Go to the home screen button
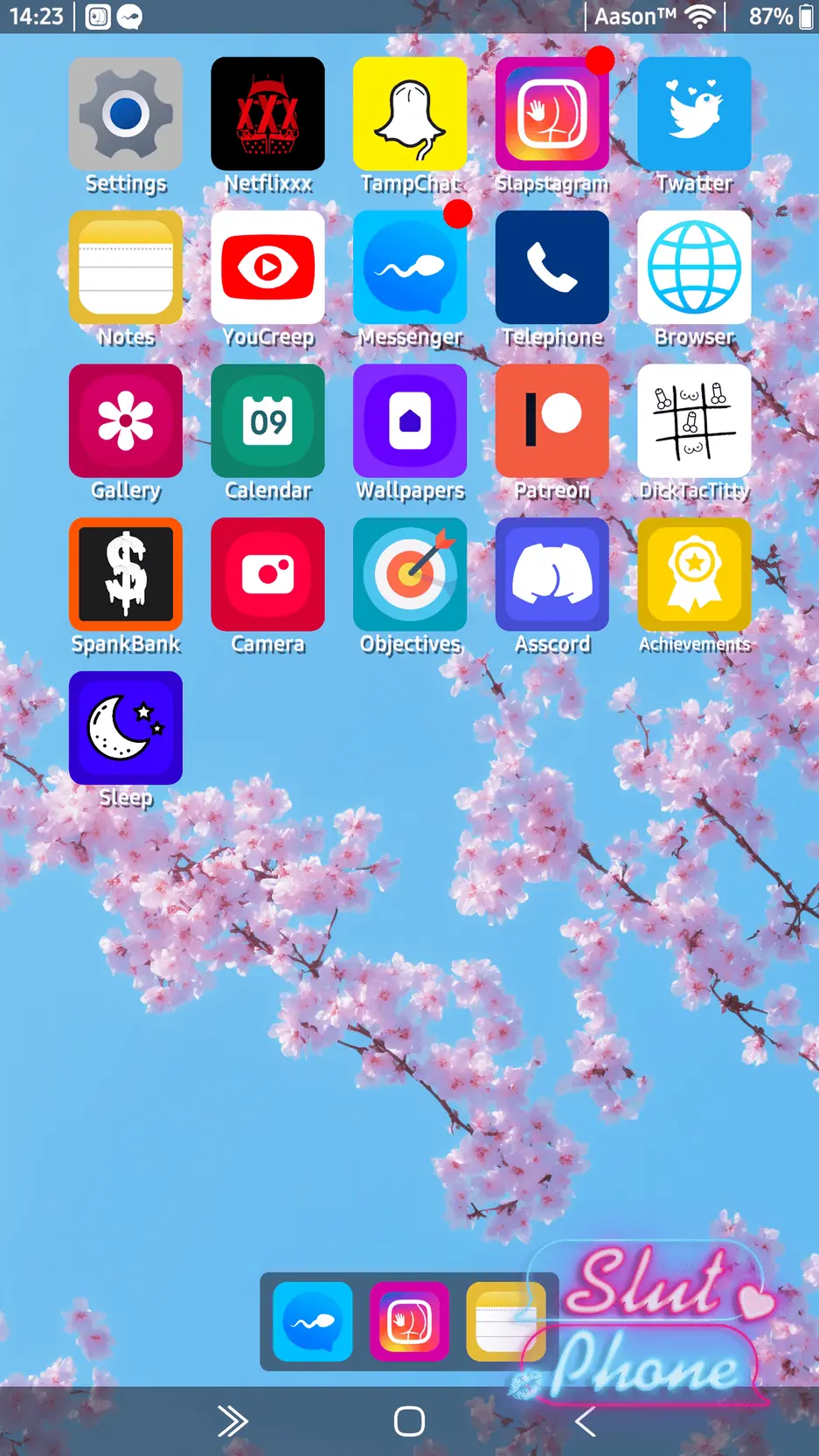The width and height of the screenshot is (819, 1456). tap(409, 1422)
